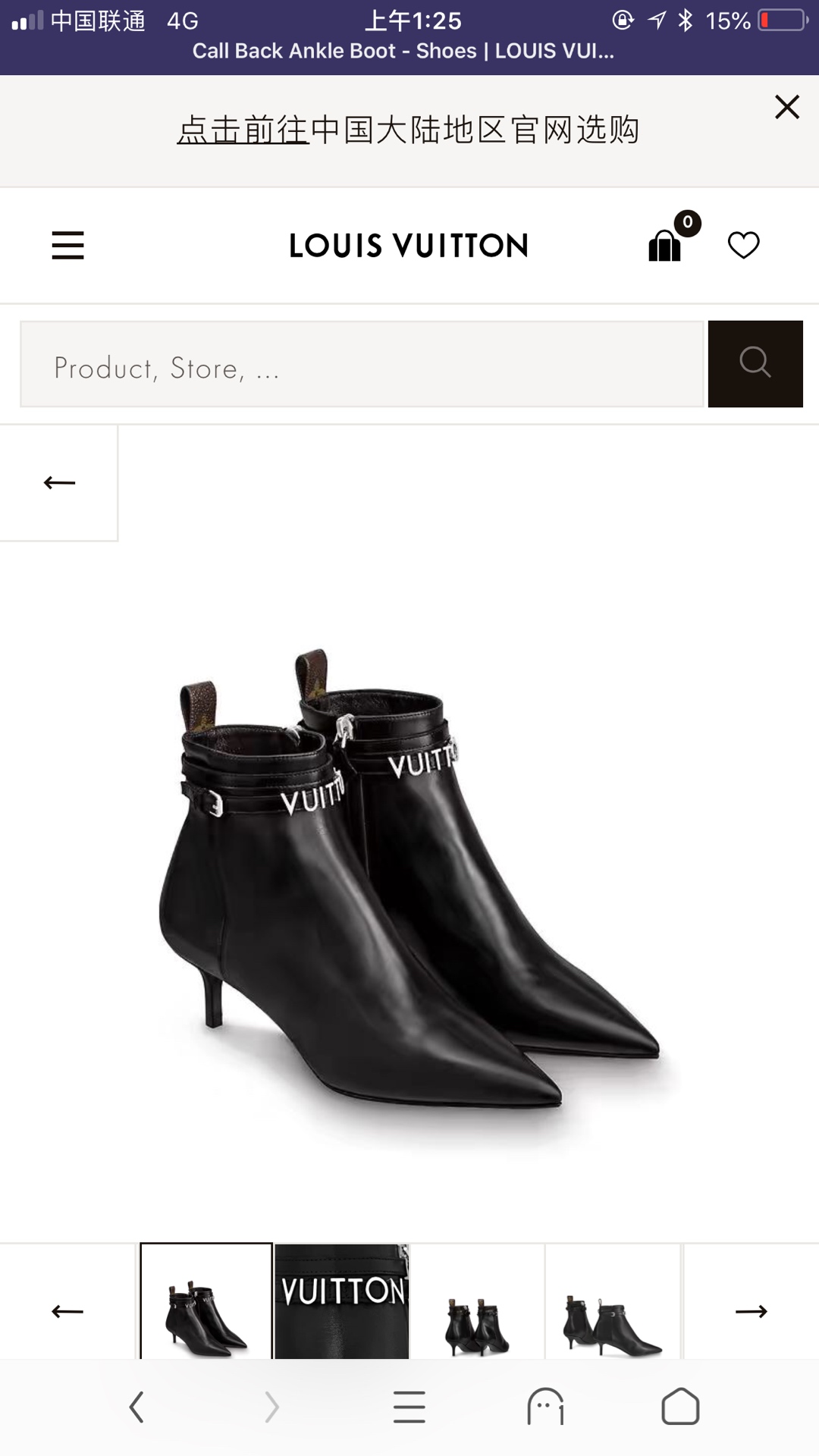Open the hamburger menu
Screen dimensions: 819x1456
coord(67,245)
